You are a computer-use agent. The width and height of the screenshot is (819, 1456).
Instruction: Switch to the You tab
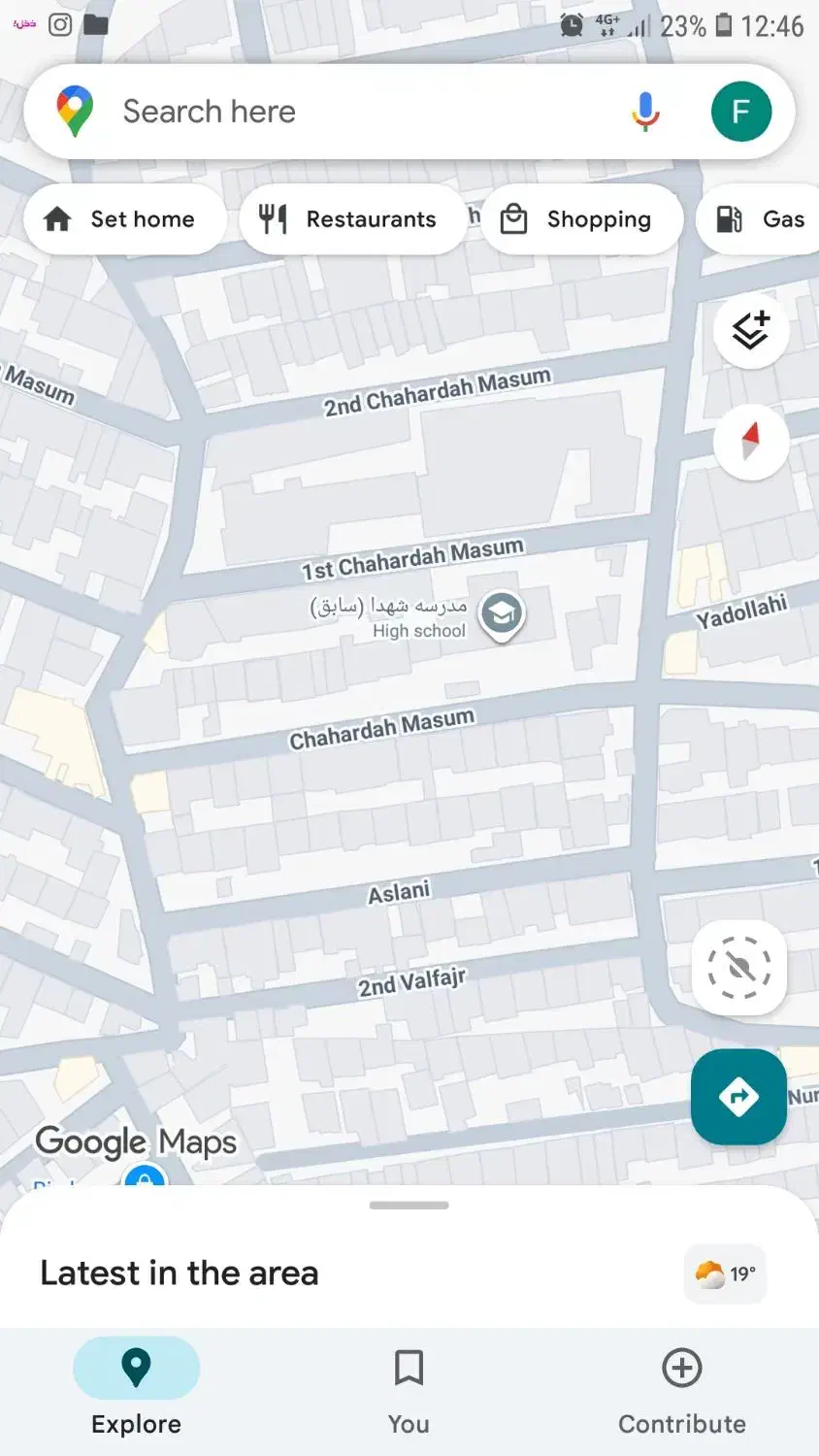(409, 1392)
